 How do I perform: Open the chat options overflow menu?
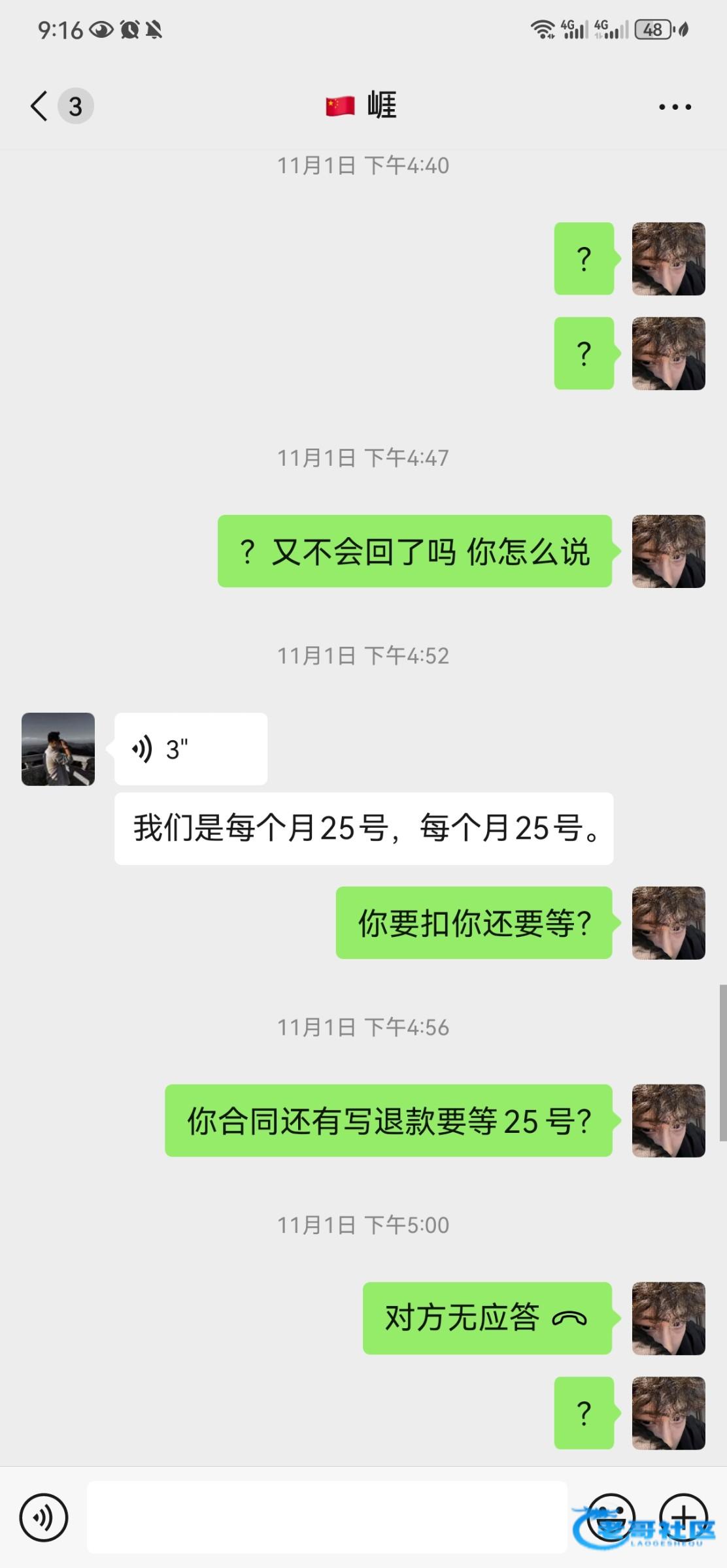pos(675,106)
